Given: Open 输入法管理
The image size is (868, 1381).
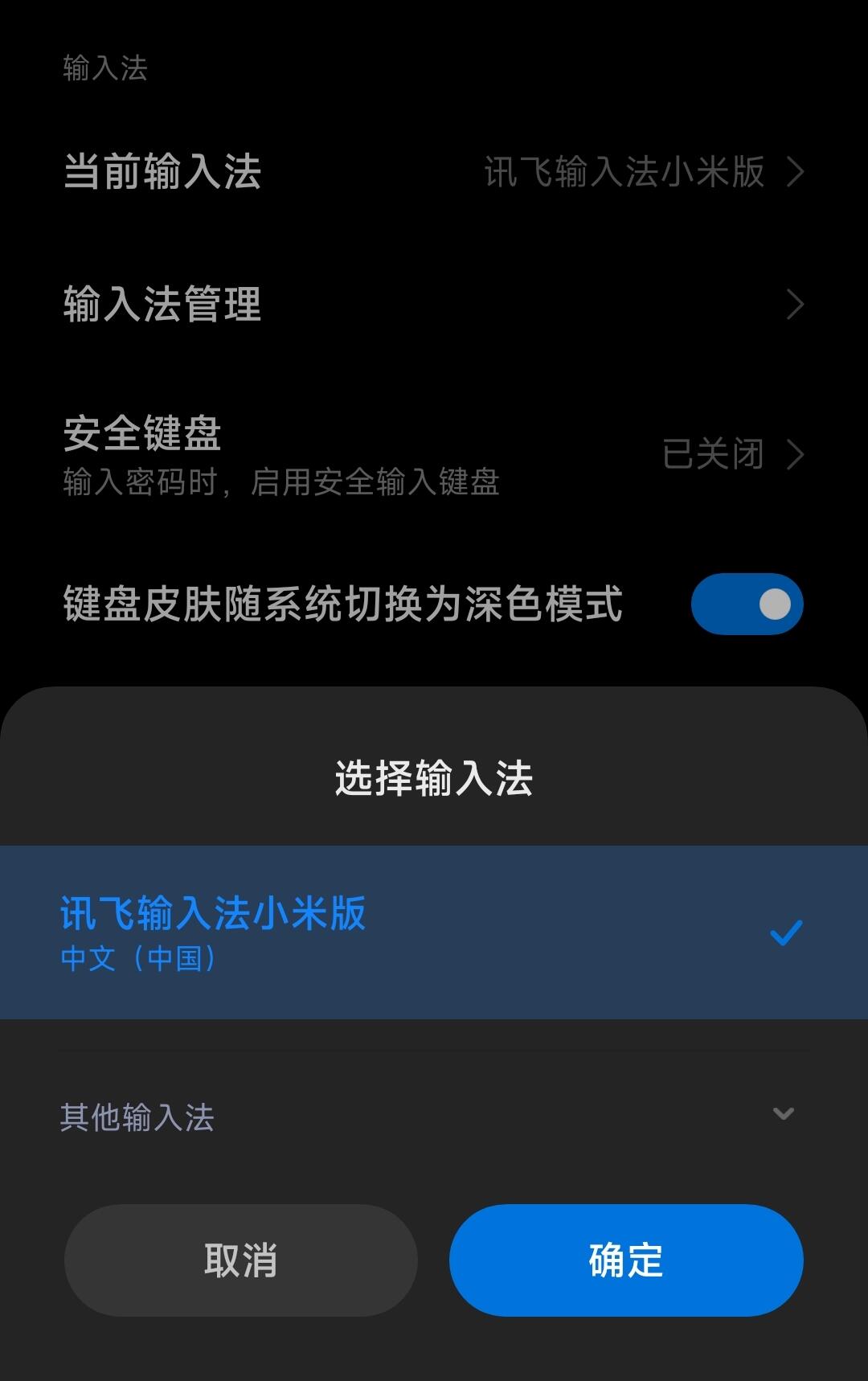Looking at the screenshot, I should pyautogui.click(x=434, y=305).
